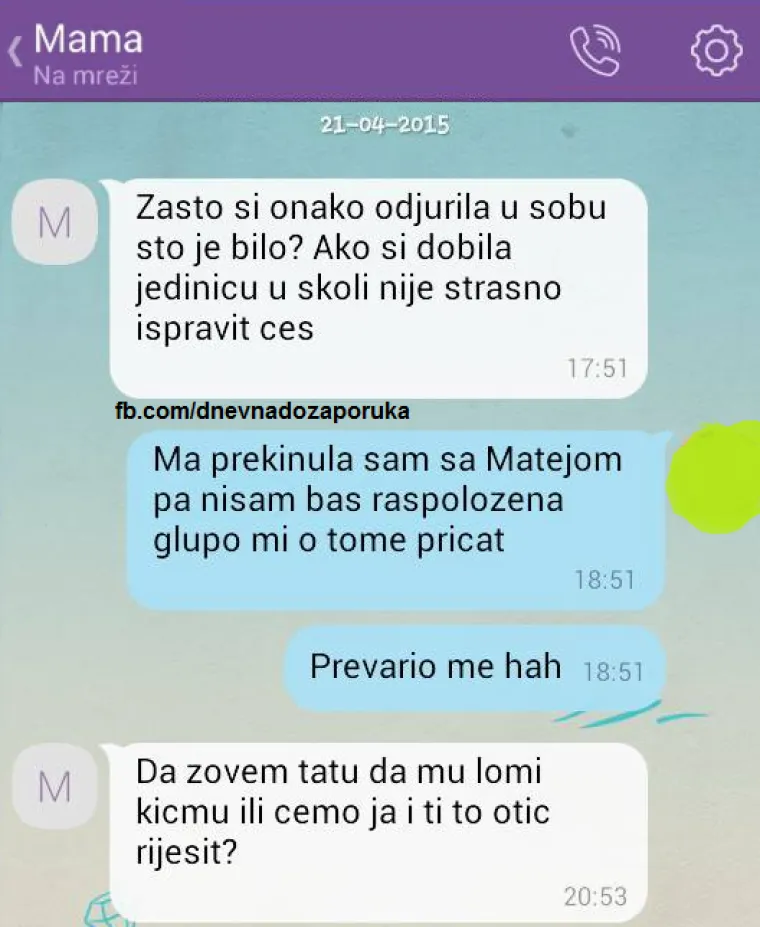
Task: Tap the second M avatar near bottom message
Action: tap(55, 785)
